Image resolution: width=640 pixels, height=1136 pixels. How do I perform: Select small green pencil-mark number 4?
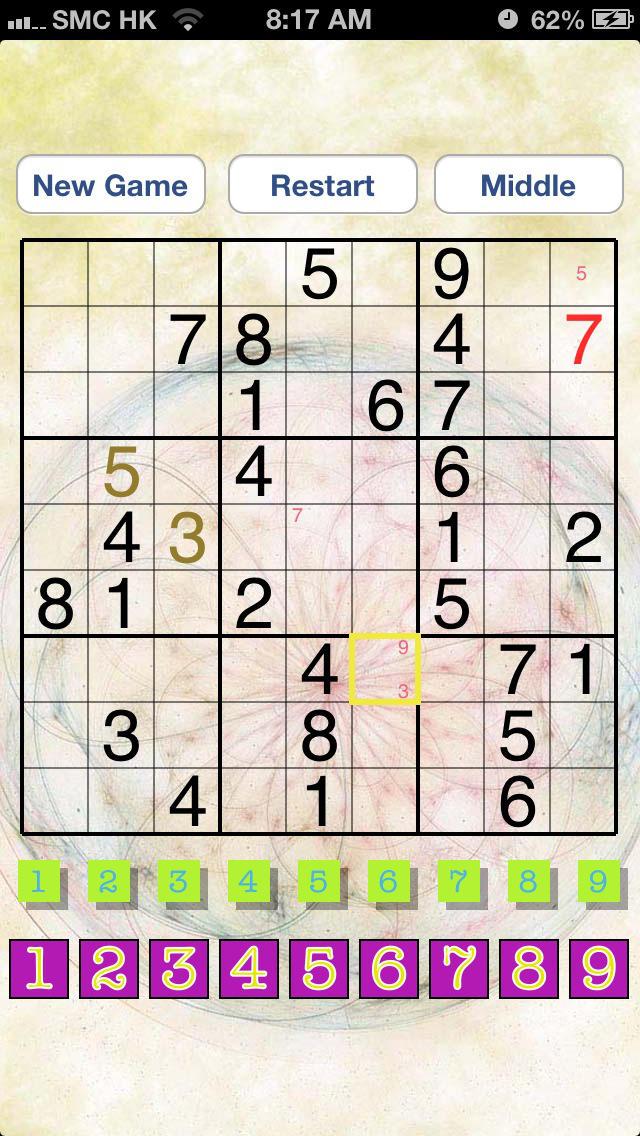tap(248, 881)
